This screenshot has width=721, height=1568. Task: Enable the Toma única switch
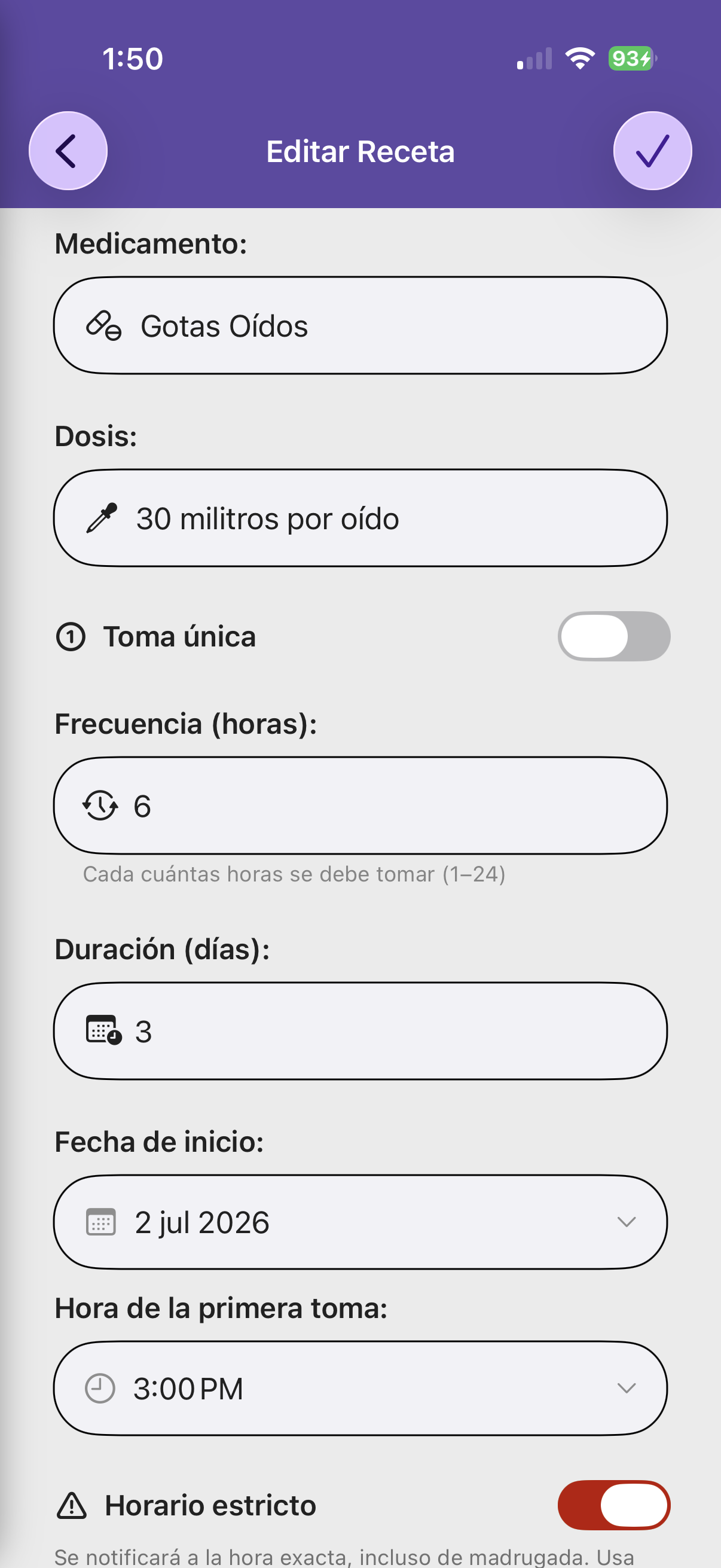614,636
